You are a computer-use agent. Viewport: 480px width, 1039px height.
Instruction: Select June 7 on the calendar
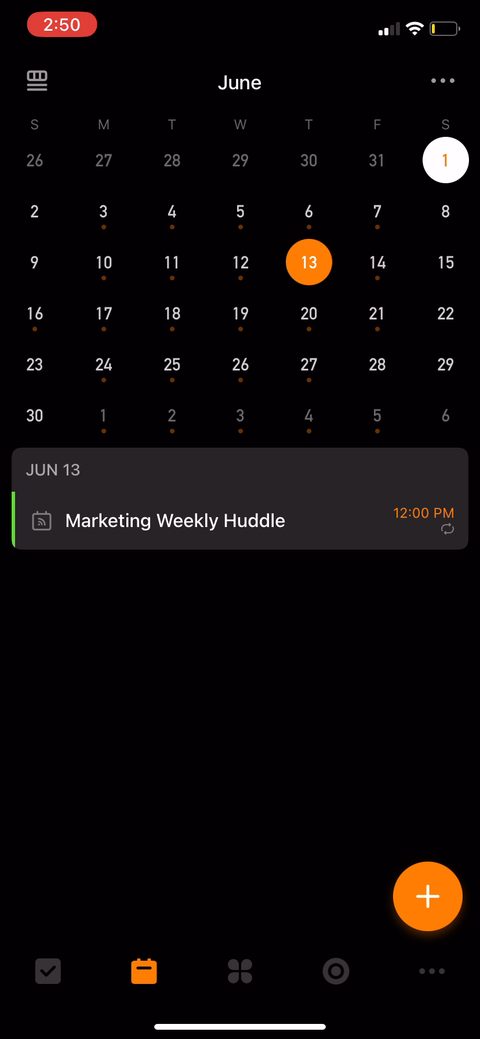click(377, 212)
